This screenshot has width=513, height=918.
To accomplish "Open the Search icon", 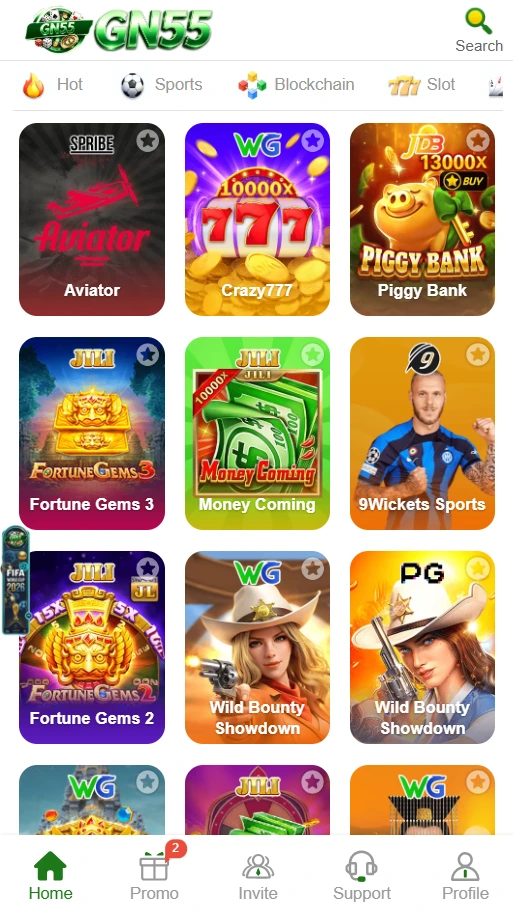I will click(478, 30).
